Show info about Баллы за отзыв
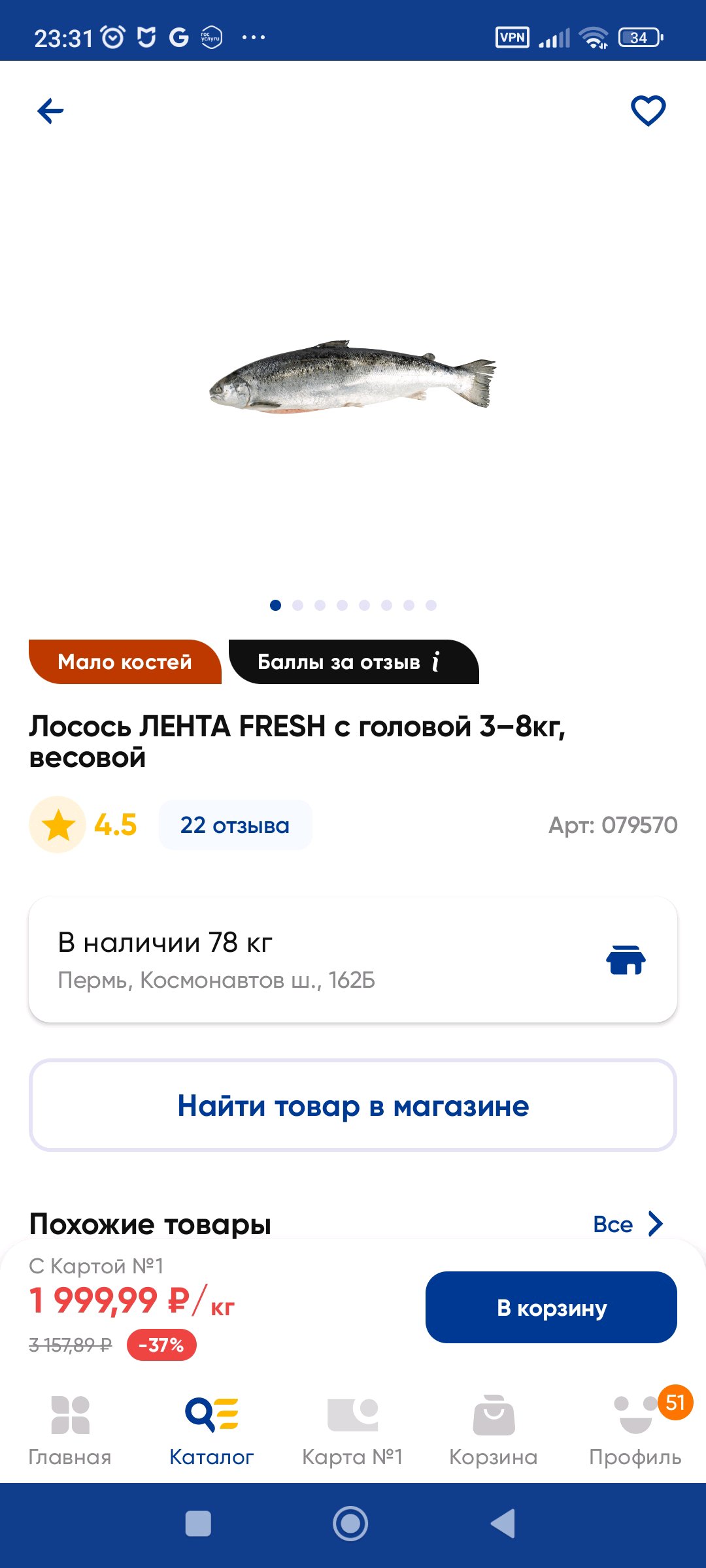Image resolution: width=706 pixels, height=1568 pixels. coord(436,662)
